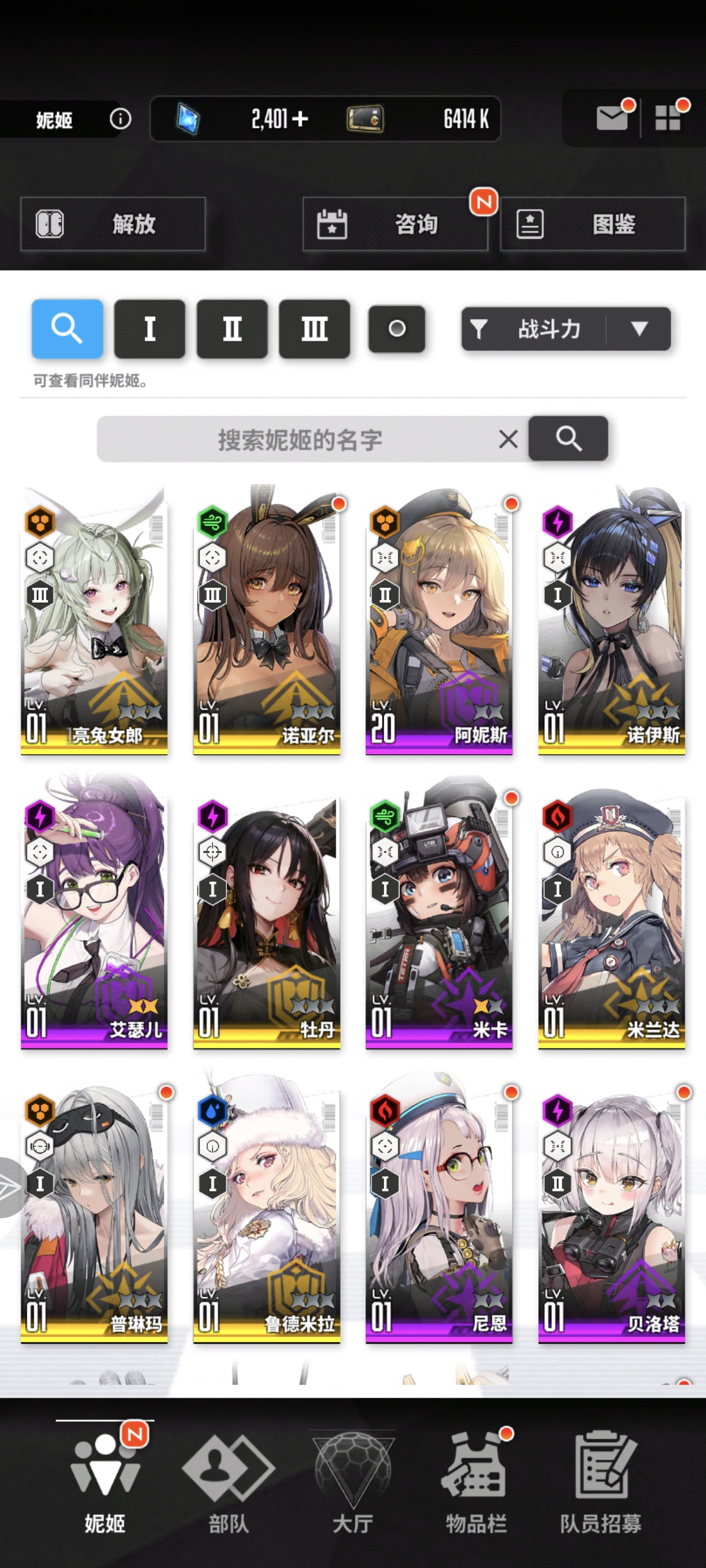Image resolution: width=706 pixels, height=1568 pixels.
Task: Open the 图鉴 encyclopedia
Action: tap(593, 224)
